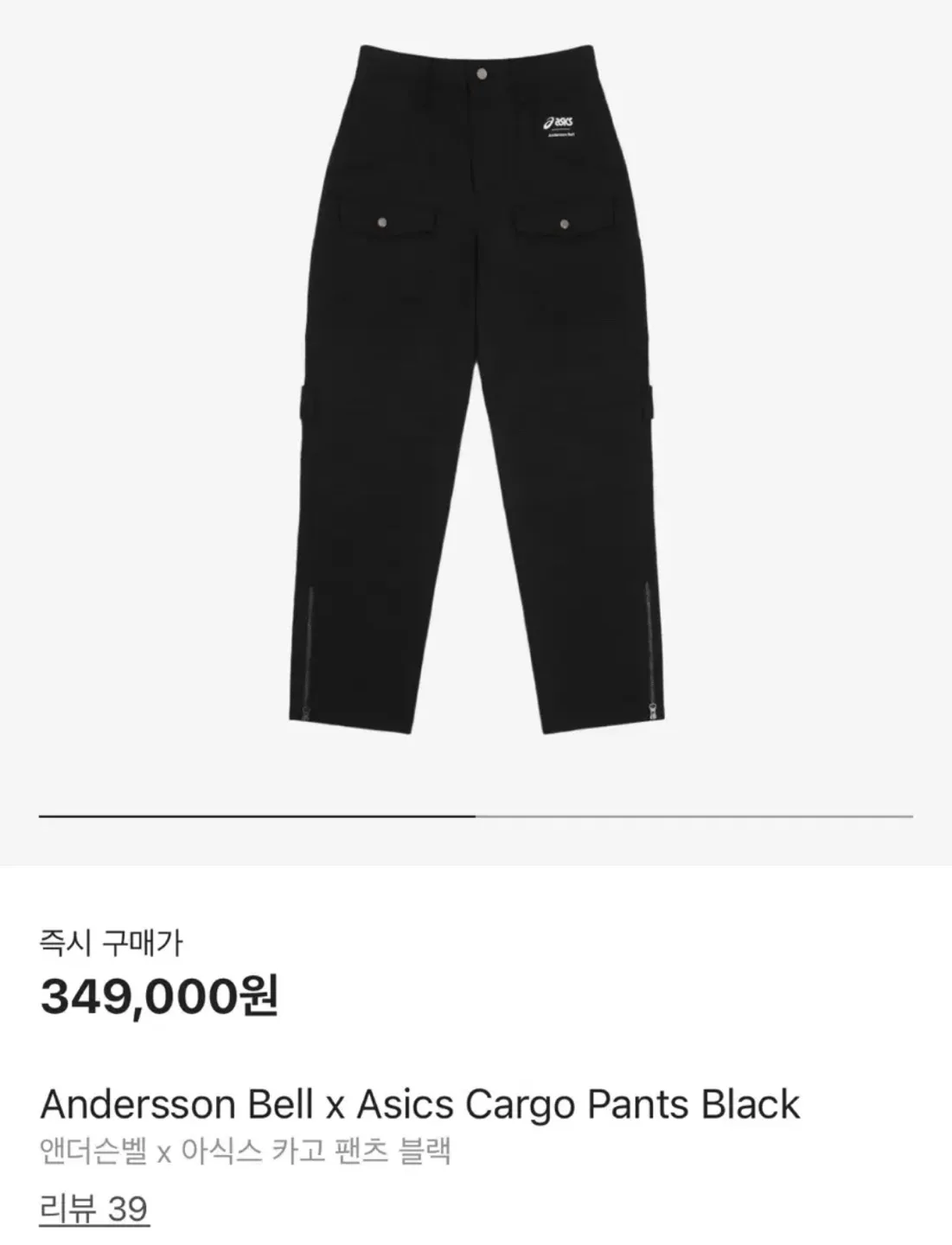
Task: Open the 리뷰 39 reviews link
Action: pos(93,1209)
